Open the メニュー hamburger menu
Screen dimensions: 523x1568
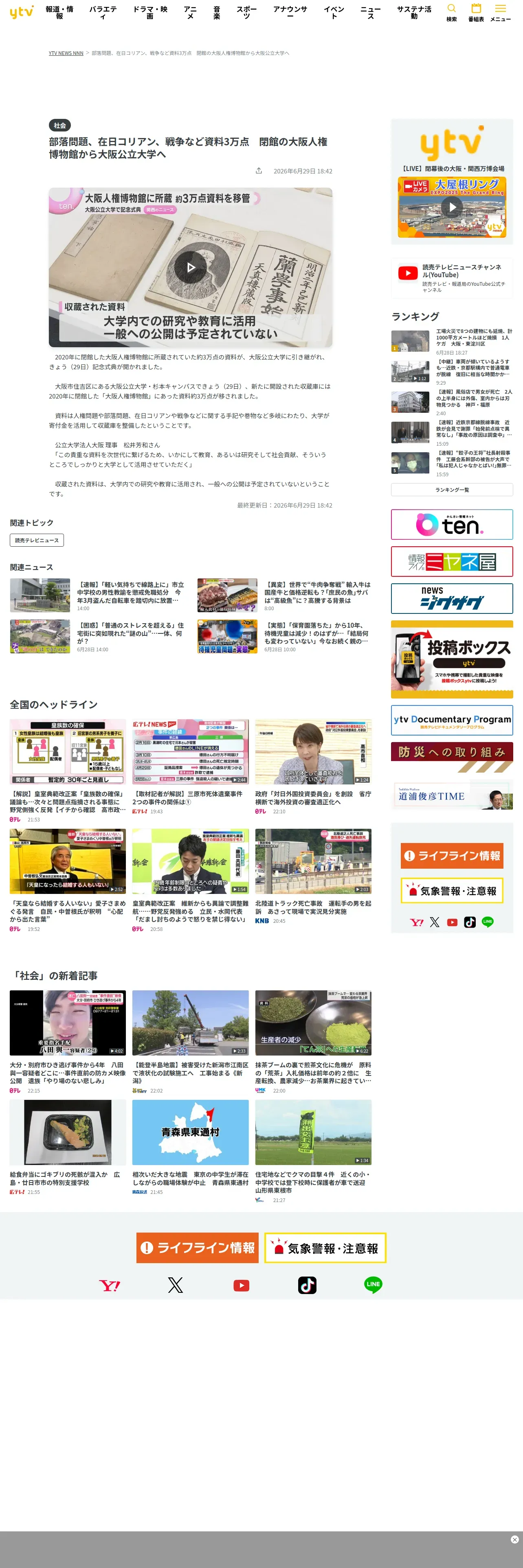coord(501,12)
